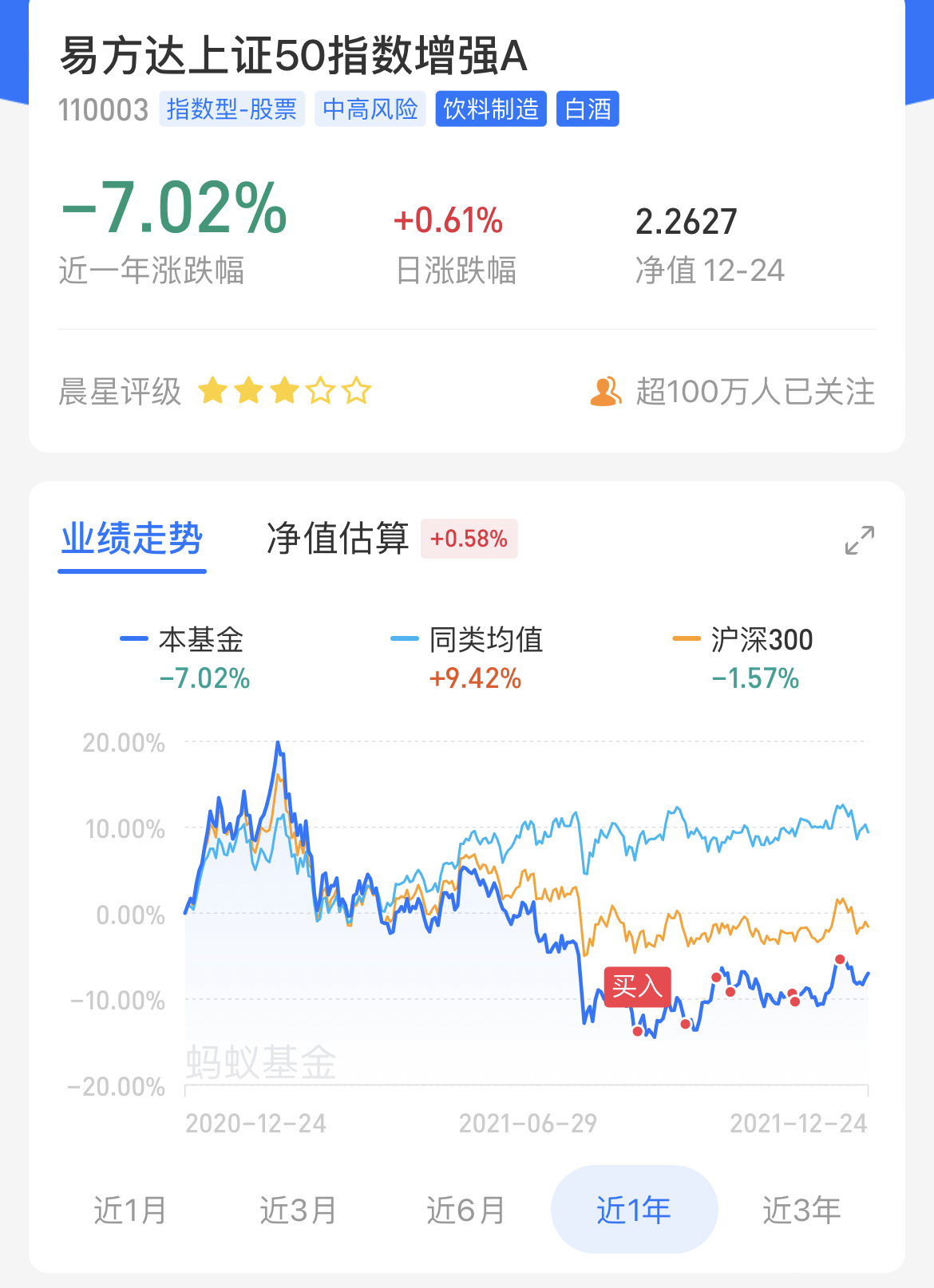The height and width of the screenshot is (1288, 934).
Task: Tap the 买入 marker on the chart
Action: pyautogui.click(x=637, y=987)
